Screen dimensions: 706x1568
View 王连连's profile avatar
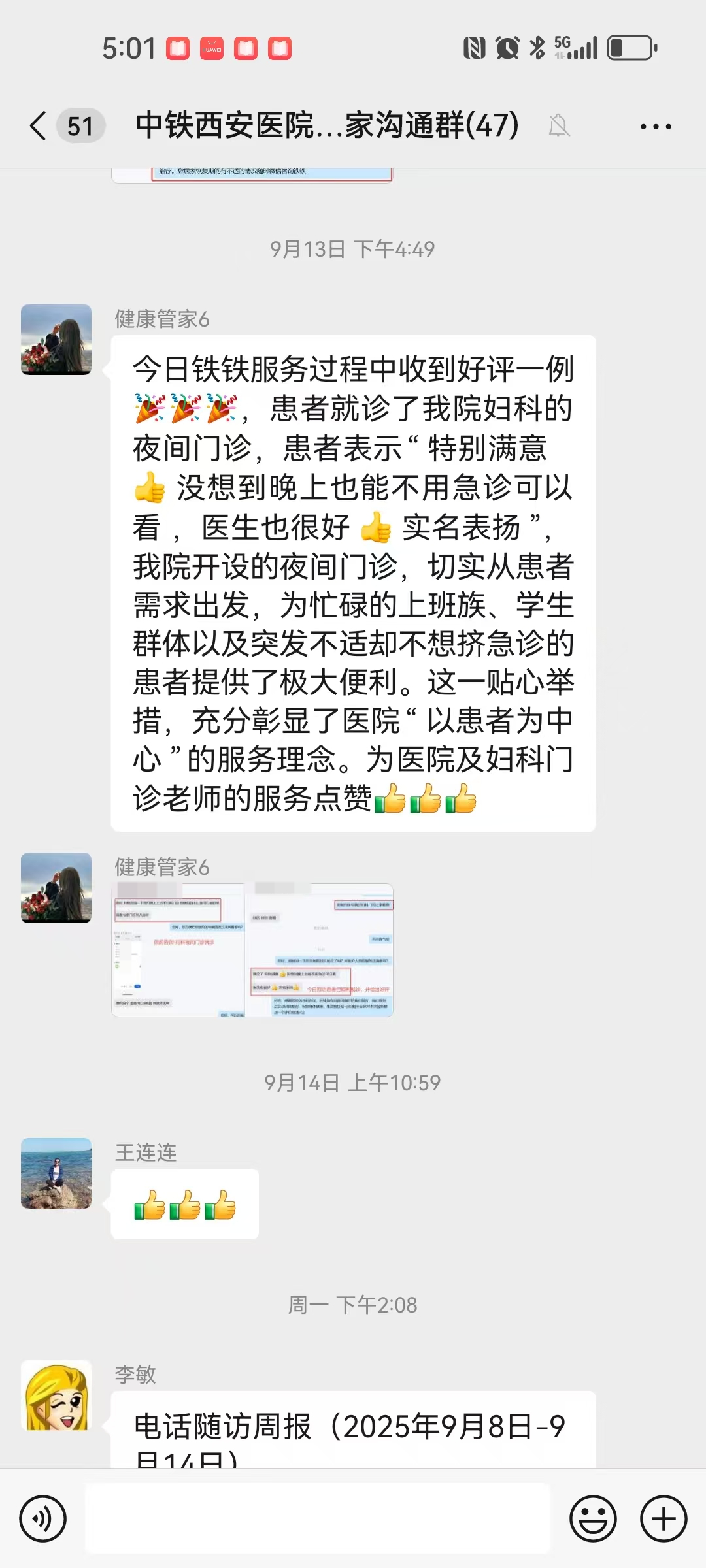[56, 1173]
